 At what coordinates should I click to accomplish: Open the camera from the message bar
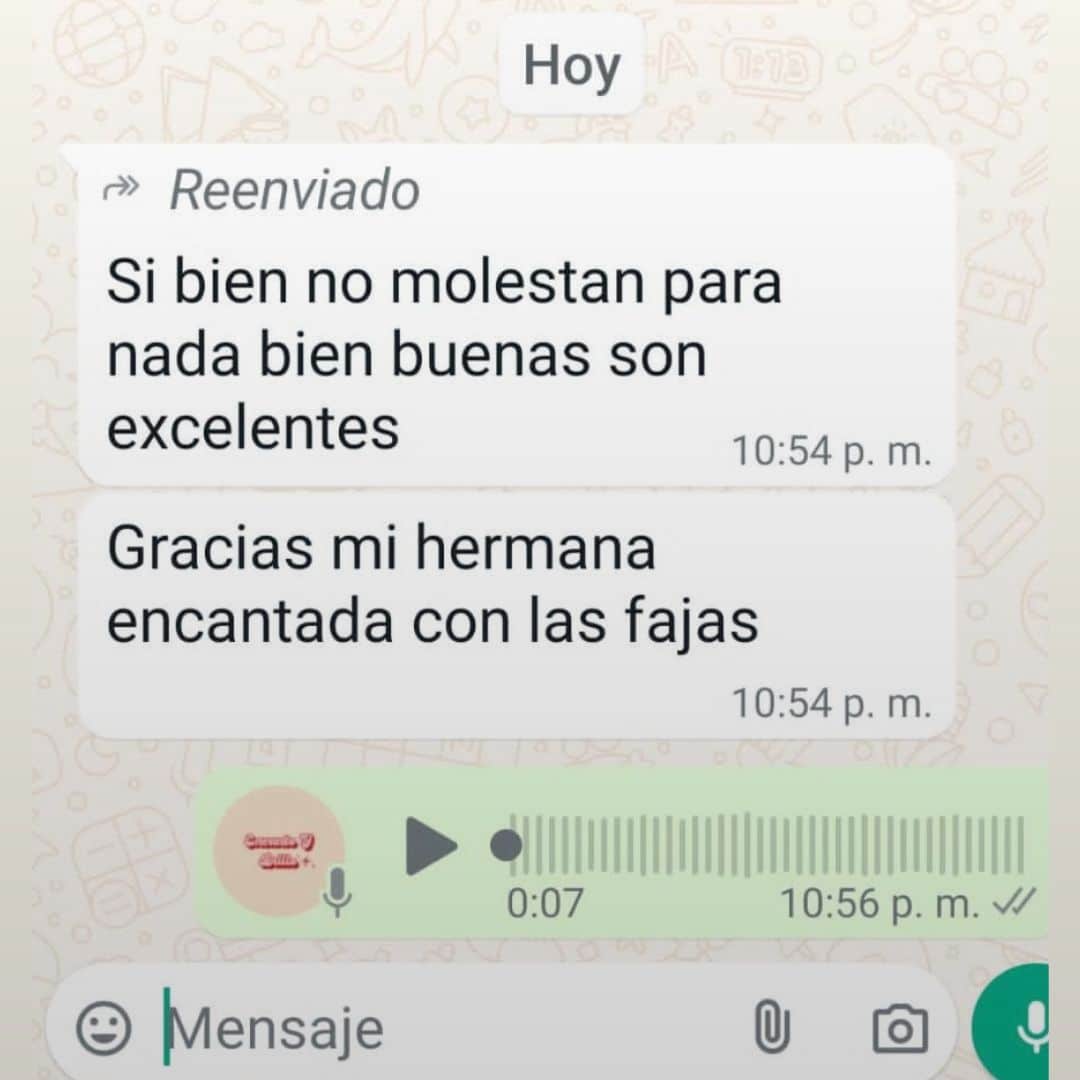[899, 1029]
